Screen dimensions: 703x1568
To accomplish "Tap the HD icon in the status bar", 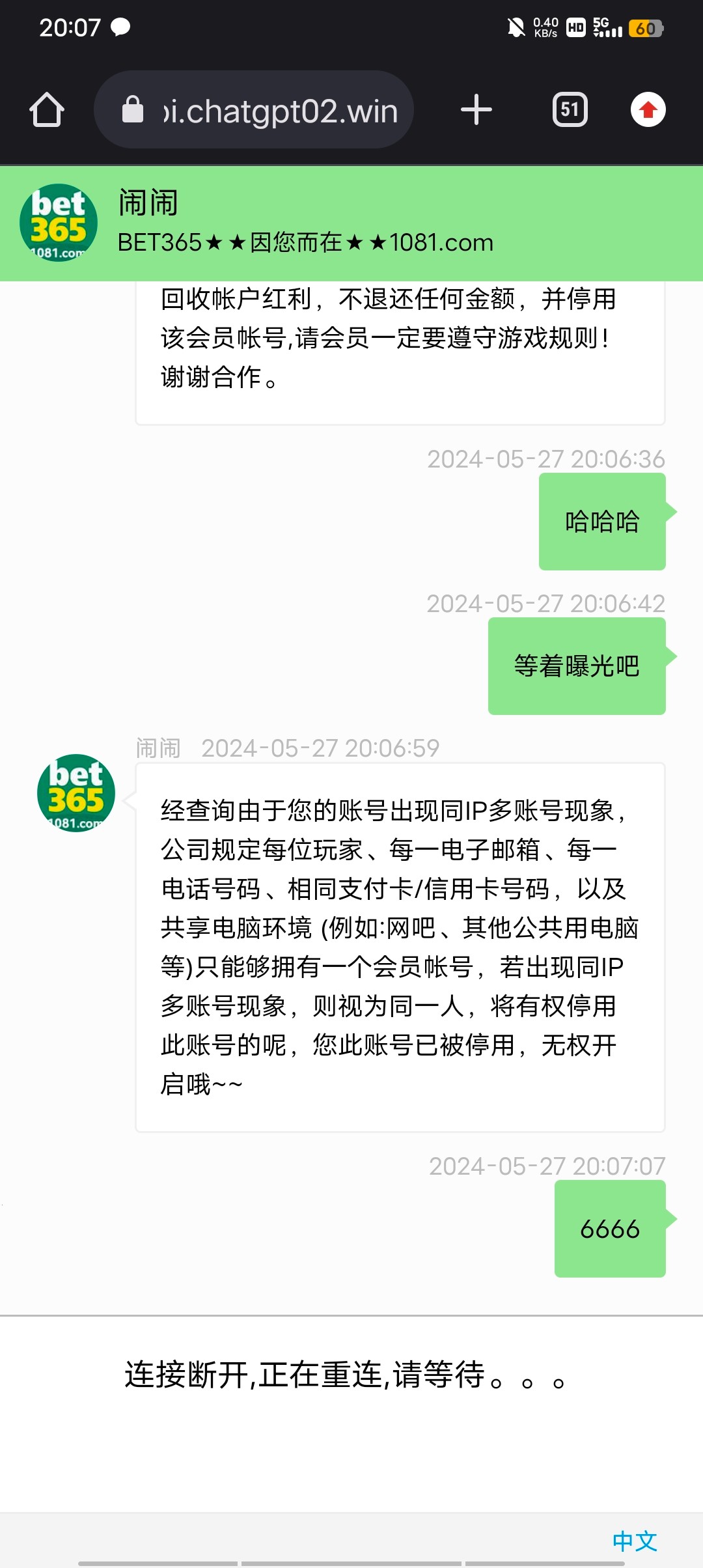I will pyautogui.click(x=575, y=27).
